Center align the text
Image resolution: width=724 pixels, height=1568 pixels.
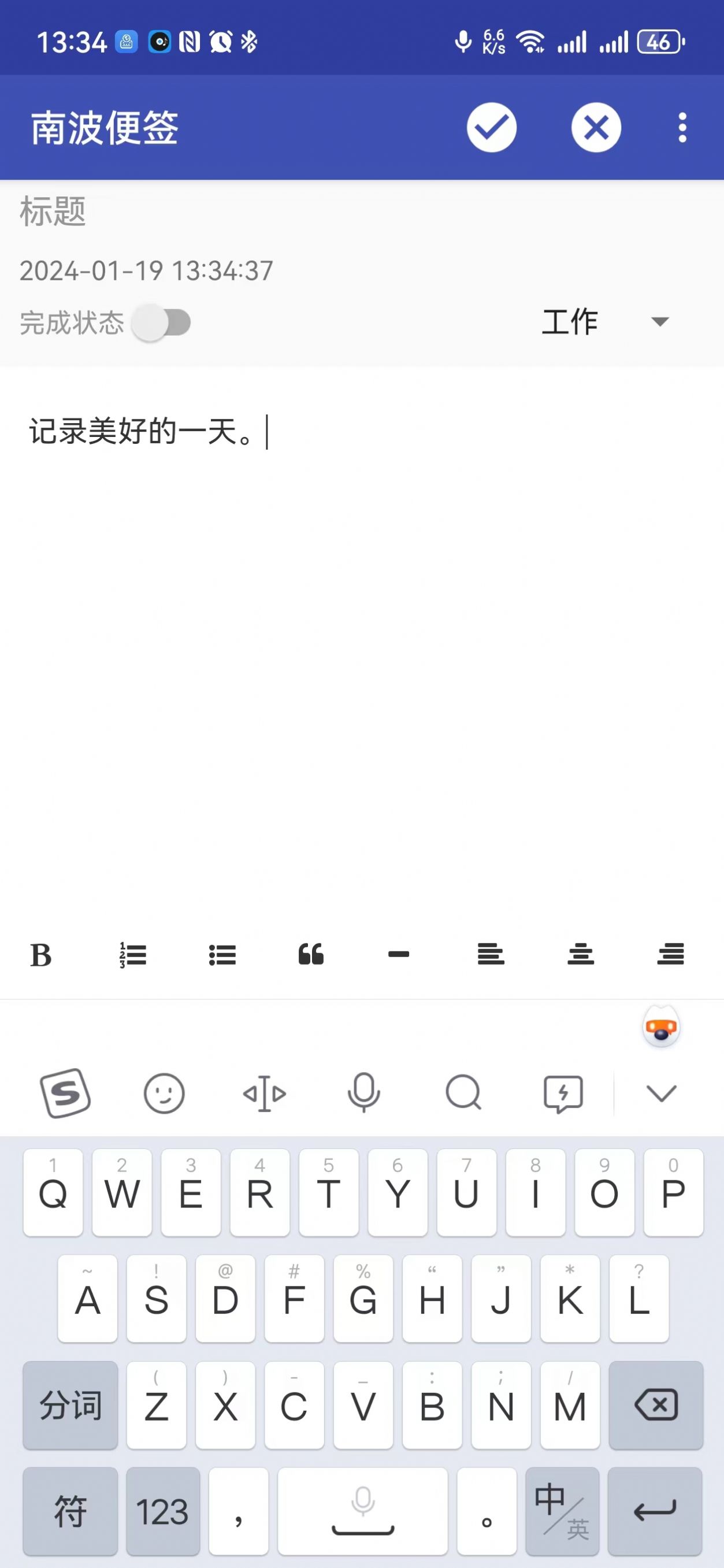pos(581,954)
